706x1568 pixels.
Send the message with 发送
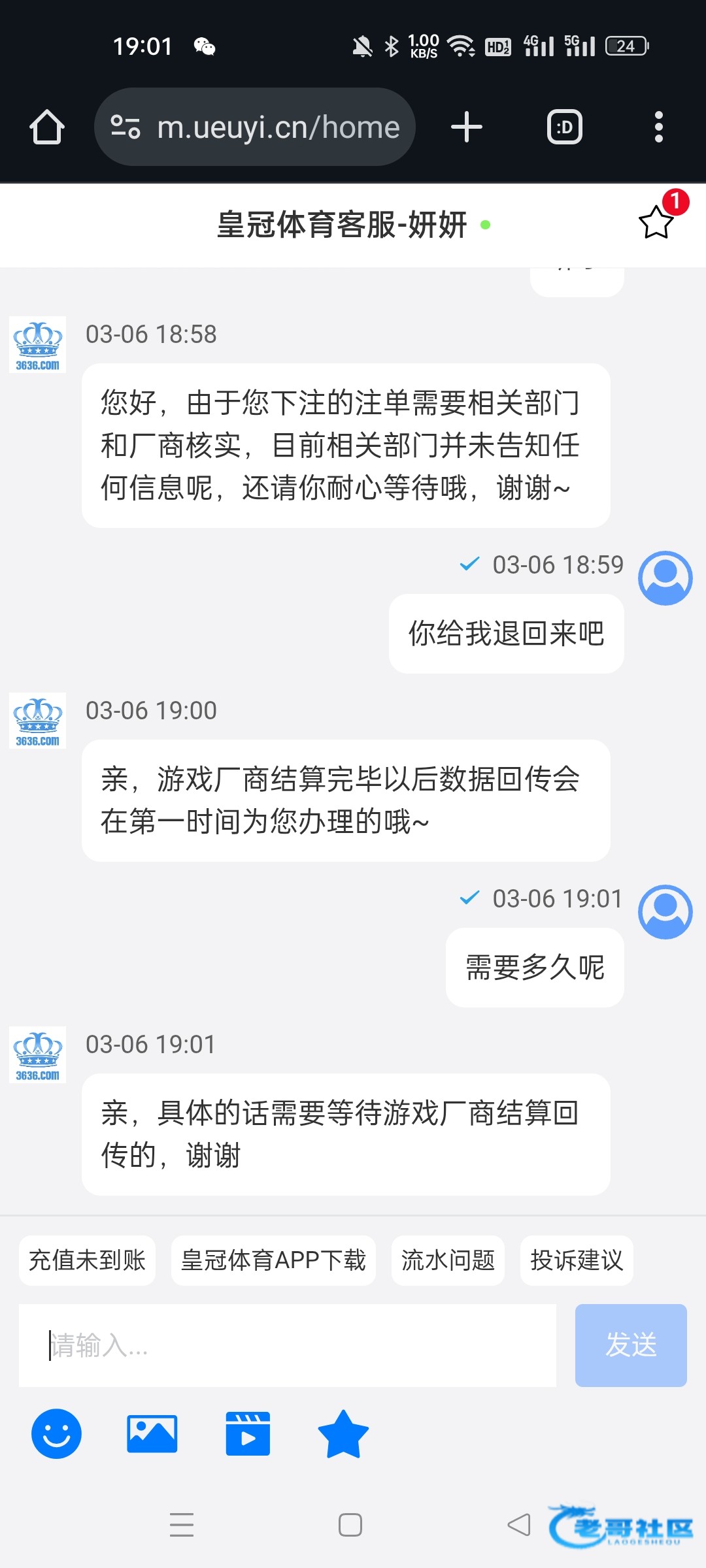click(631, 1345)
